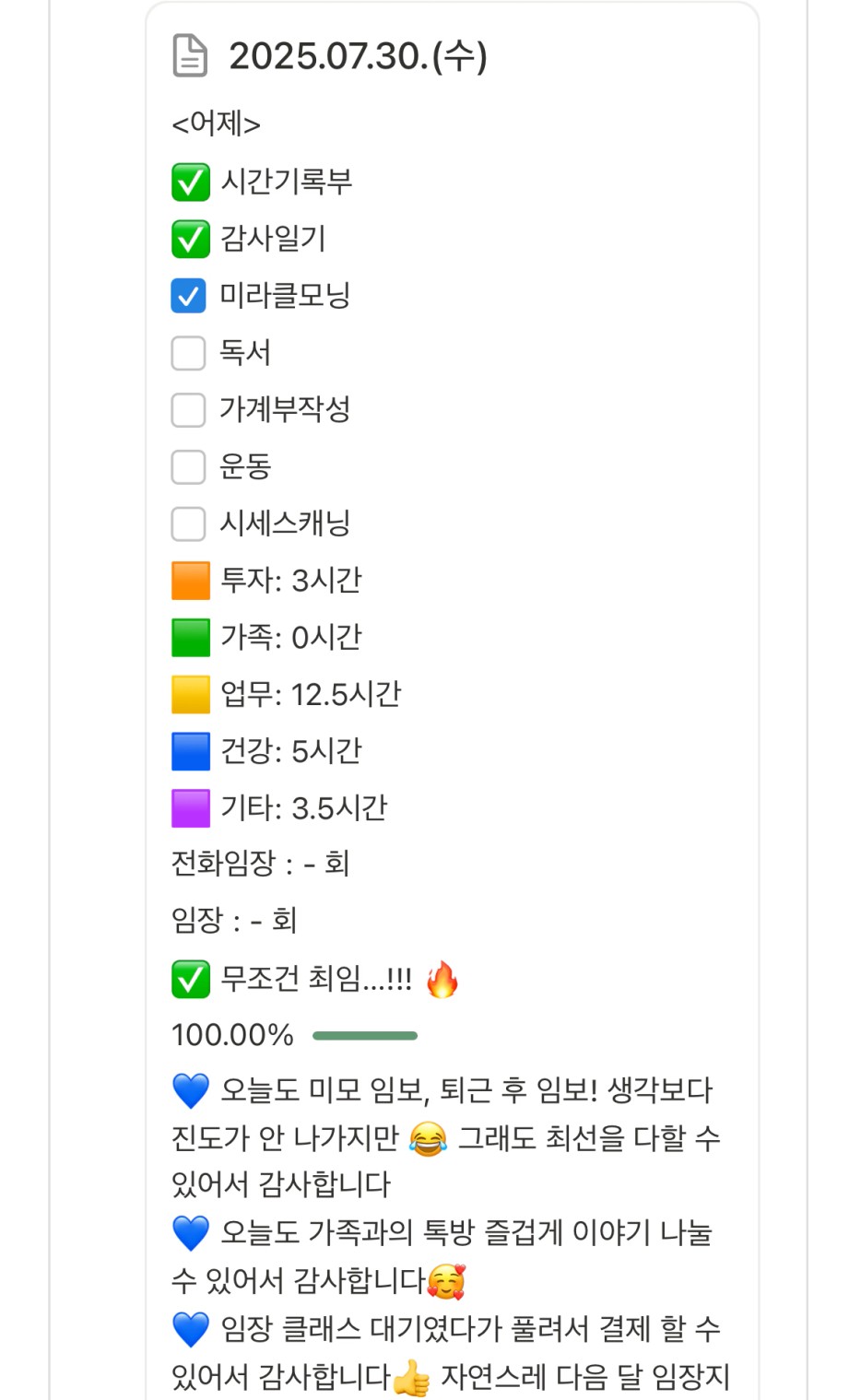Open the 2025.07.30.(수) page title
Viewport: 861px width, 1400px height.
358,56
